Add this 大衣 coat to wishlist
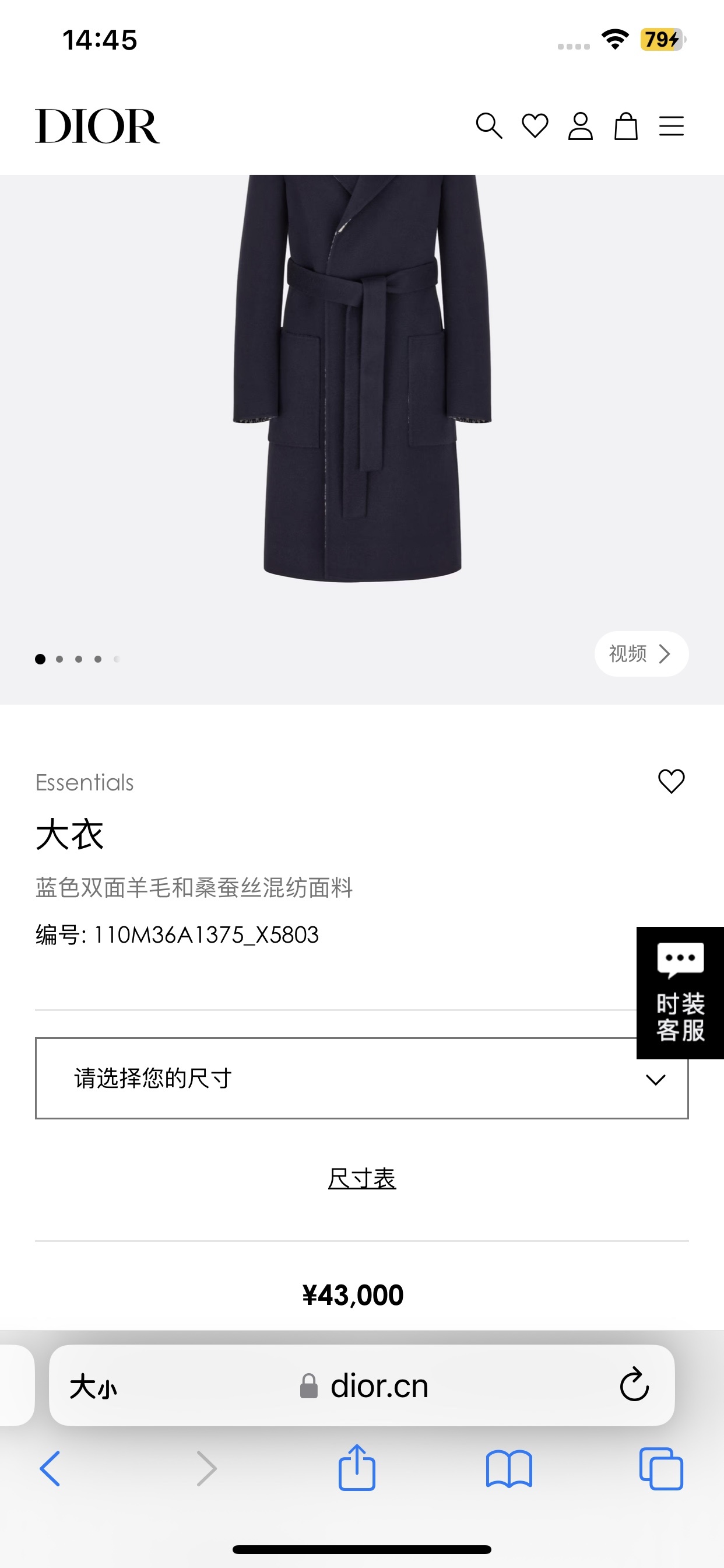 pyautogui.click(x=671, y=781)
